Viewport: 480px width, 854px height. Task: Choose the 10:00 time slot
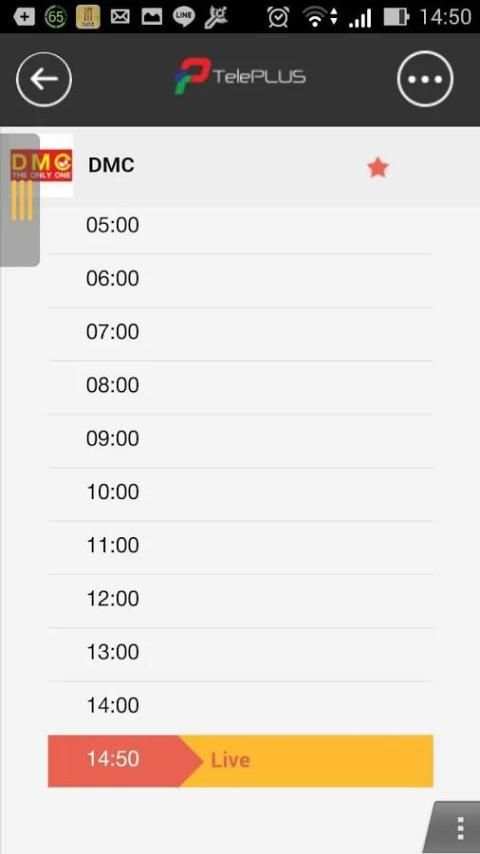tap(240, 493)
